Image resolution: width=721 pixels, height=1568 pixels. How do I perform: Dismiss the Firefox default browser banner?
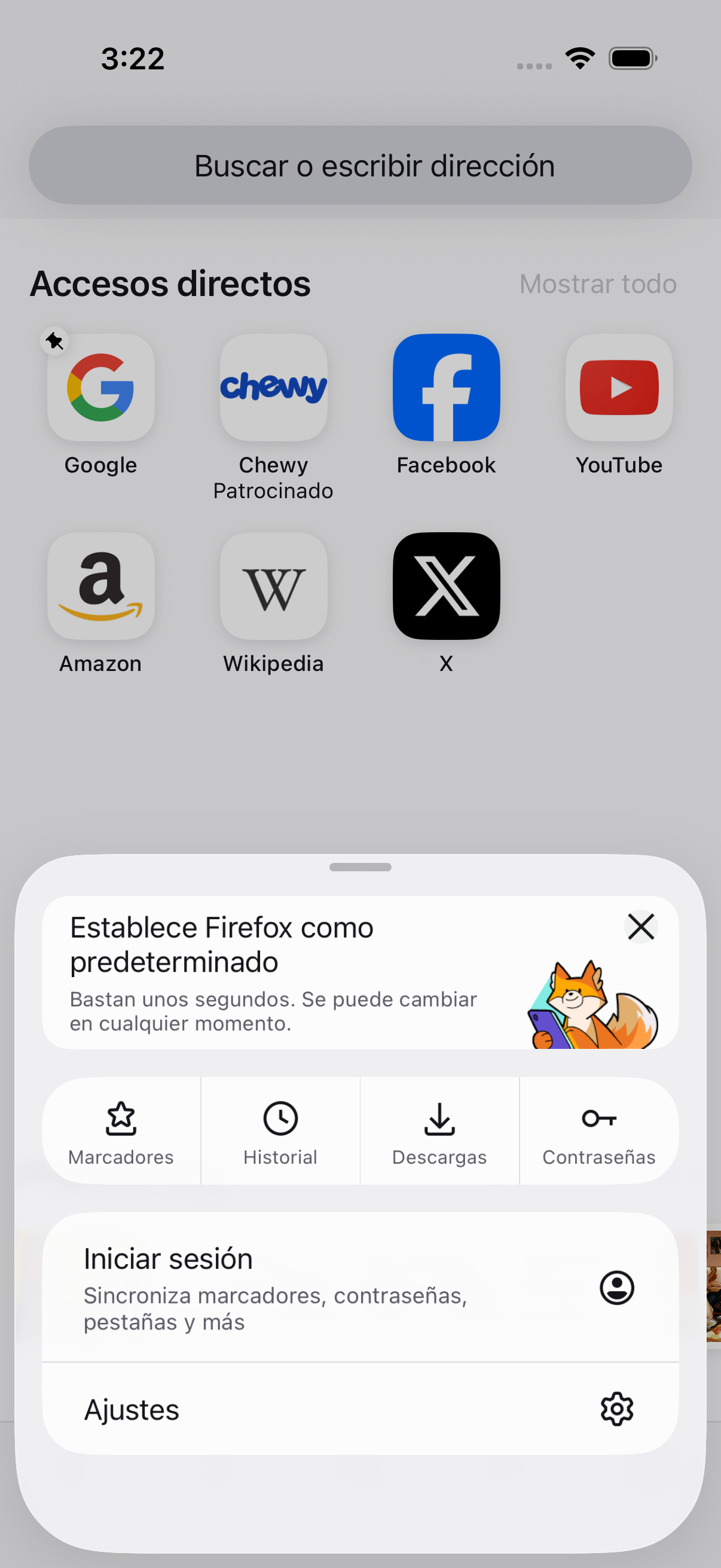pos(641,927)
